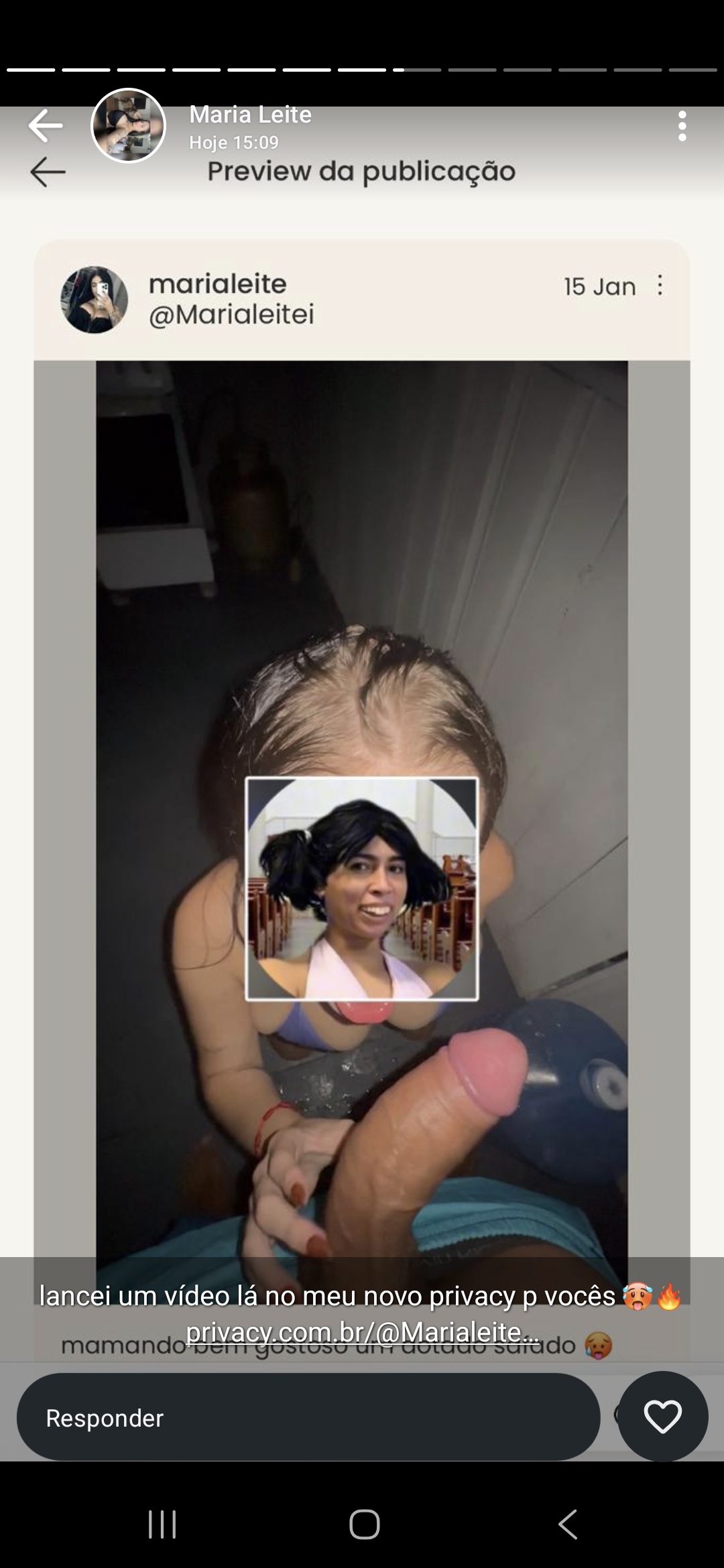Open Maria Leite's profile avatar

pos(128,125)
